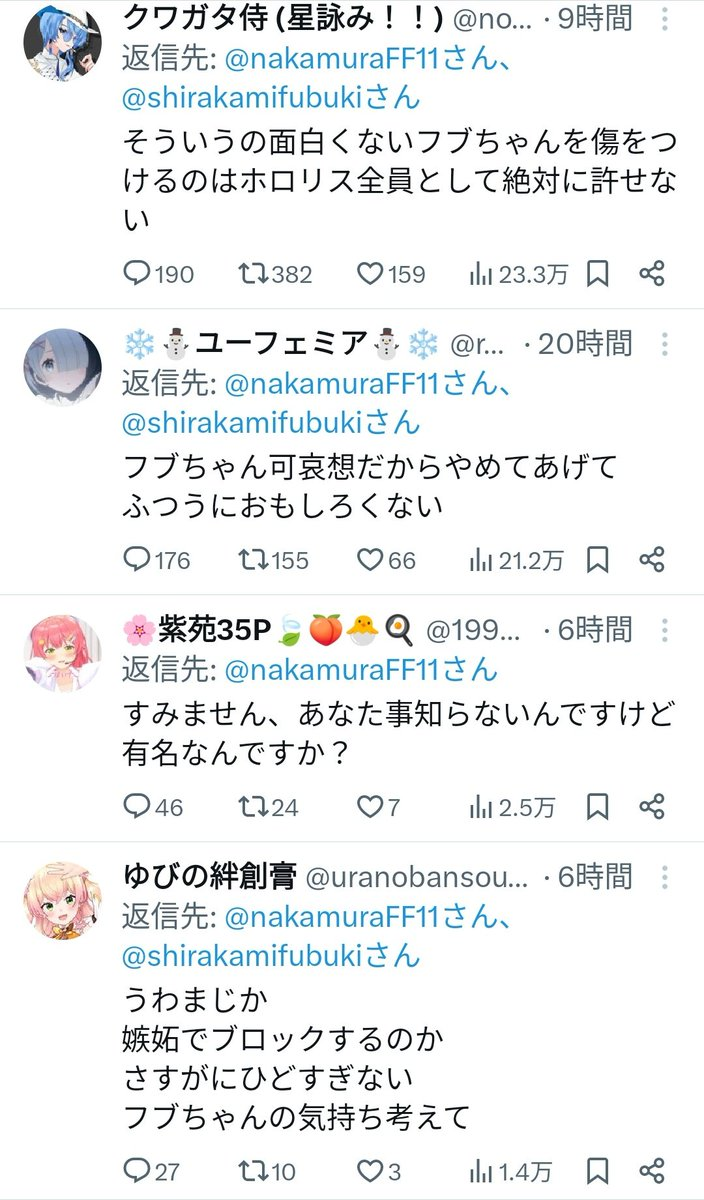Like 紫苑35P's tweet
Viewport: 704px width, 1200px height.
[x=371, y=806]
